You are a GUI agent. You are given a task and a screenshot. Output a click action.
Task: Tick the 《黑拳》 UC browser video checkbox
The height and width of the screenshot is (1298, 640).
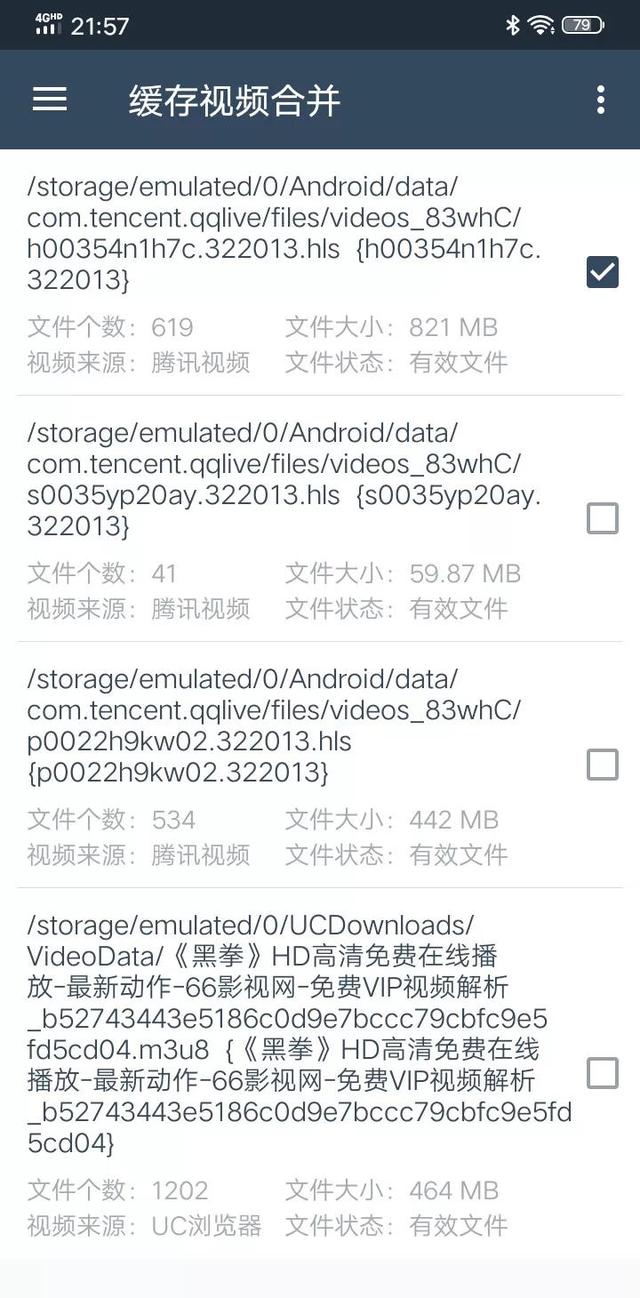pyautogui.click(x=602, y=1073)
